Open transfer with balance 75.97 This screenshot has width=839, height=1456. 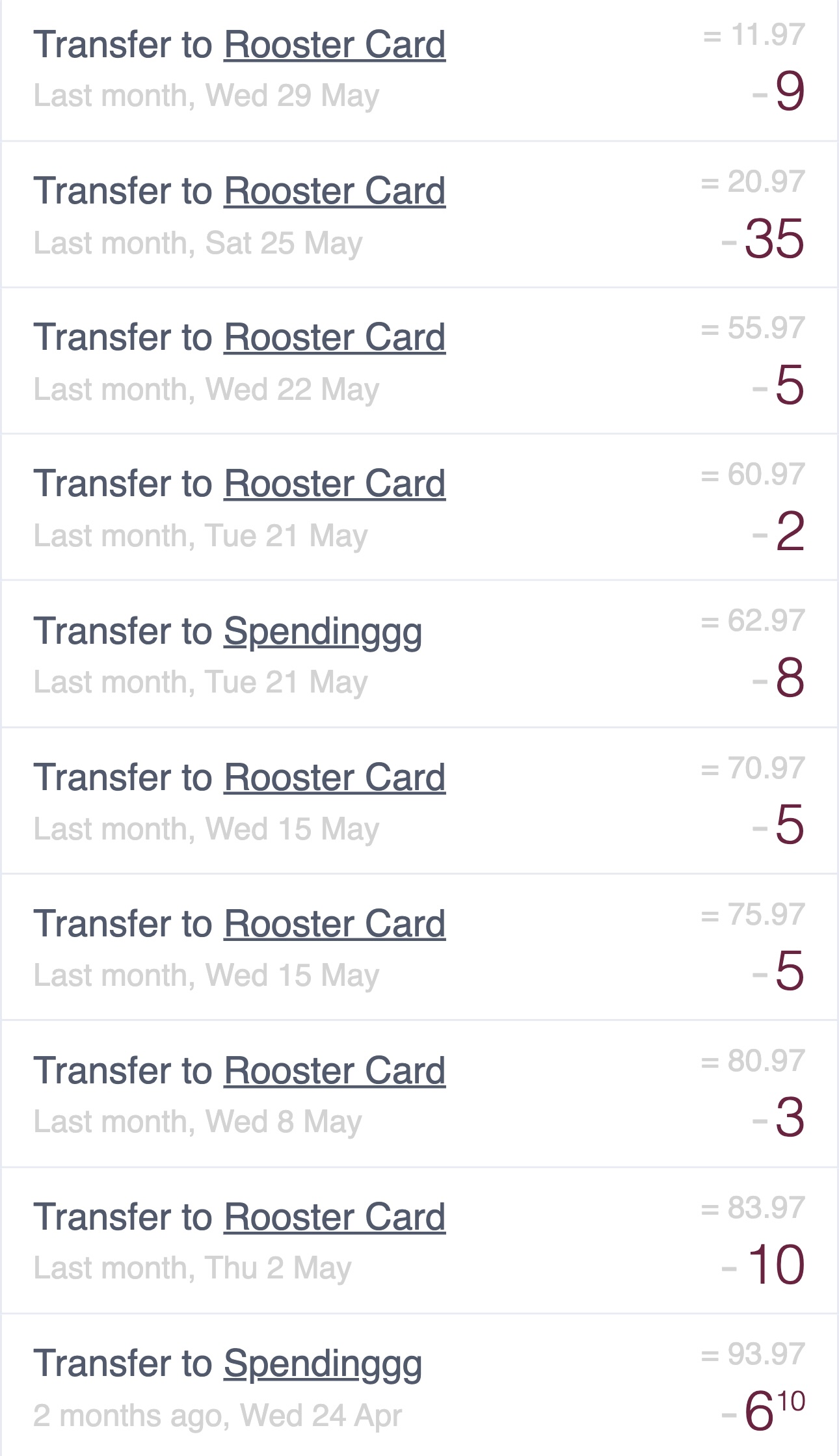tap(419, 947)
